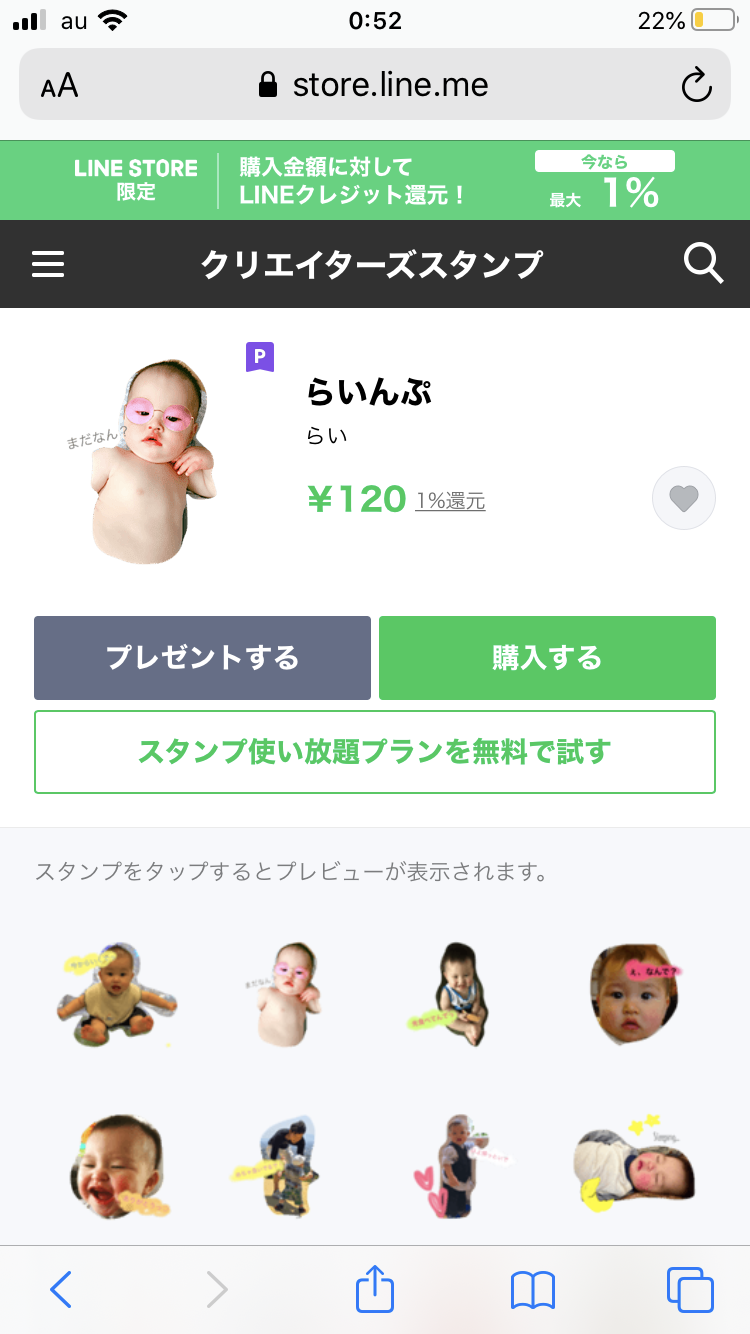Open the 1%還元 link
This screenshot has width=750, height=1334.
[x=450, y=501]
